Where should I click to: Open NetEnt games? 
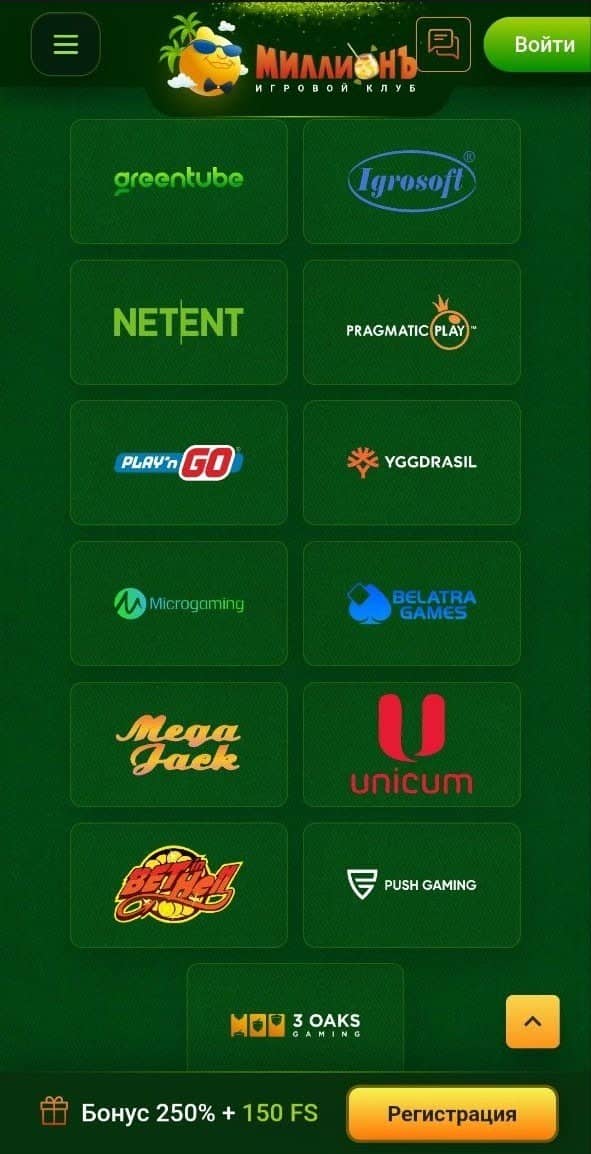point(179,322)
